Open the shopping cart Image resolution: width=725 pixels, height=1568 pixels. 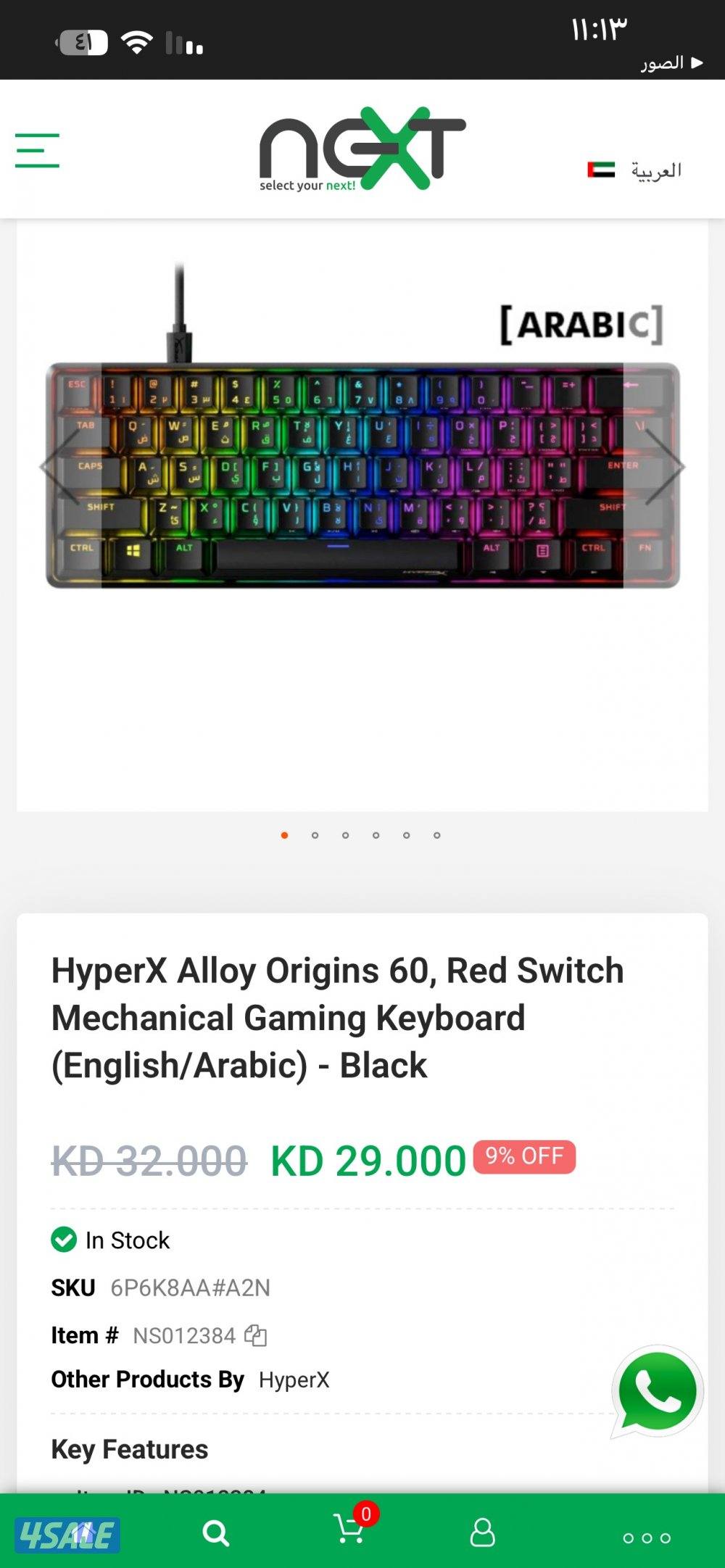pyautogui.click(x=350, y=1530)
